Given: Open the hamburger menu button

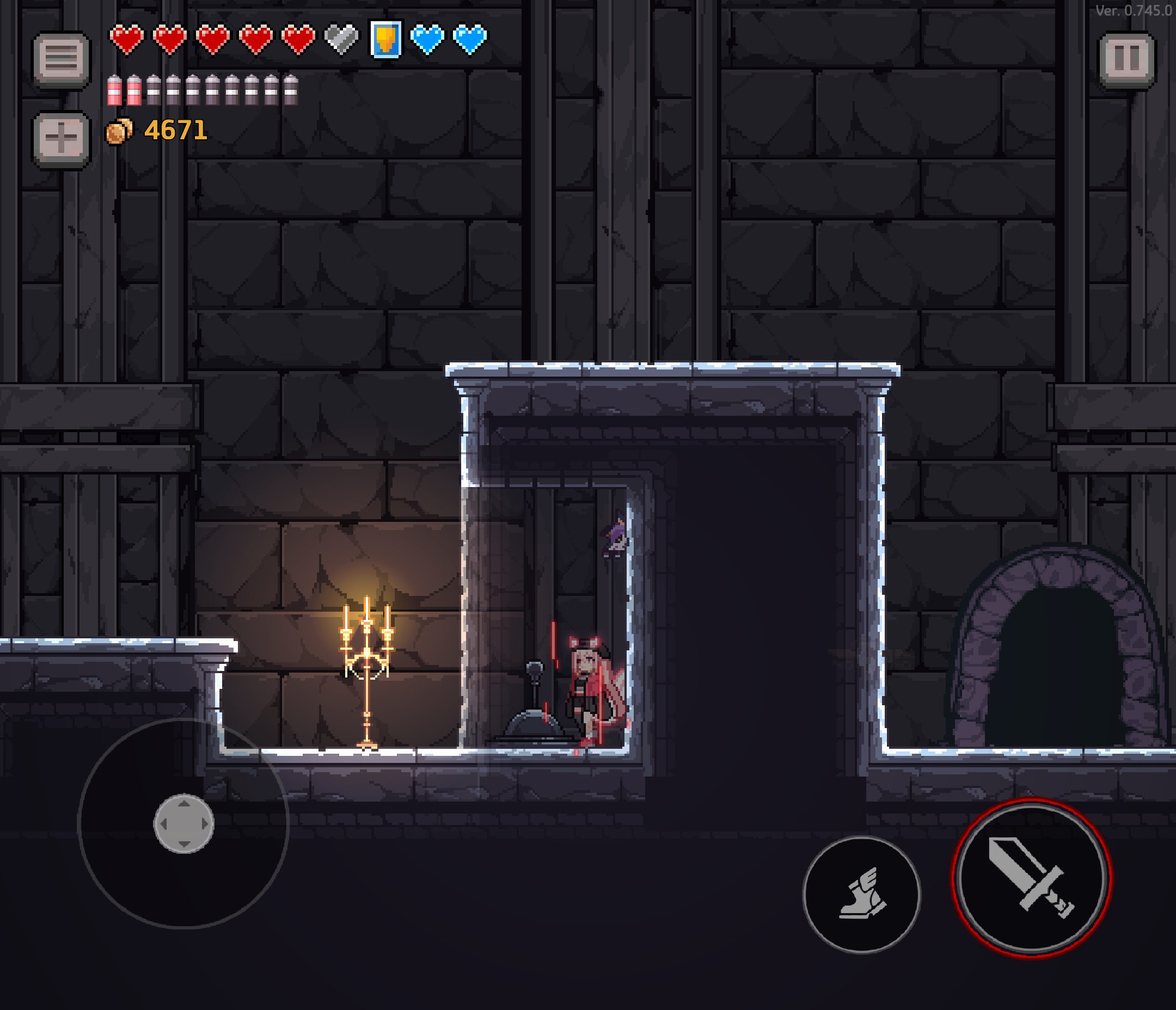Looking at the screenshot, I should point(62,59).
